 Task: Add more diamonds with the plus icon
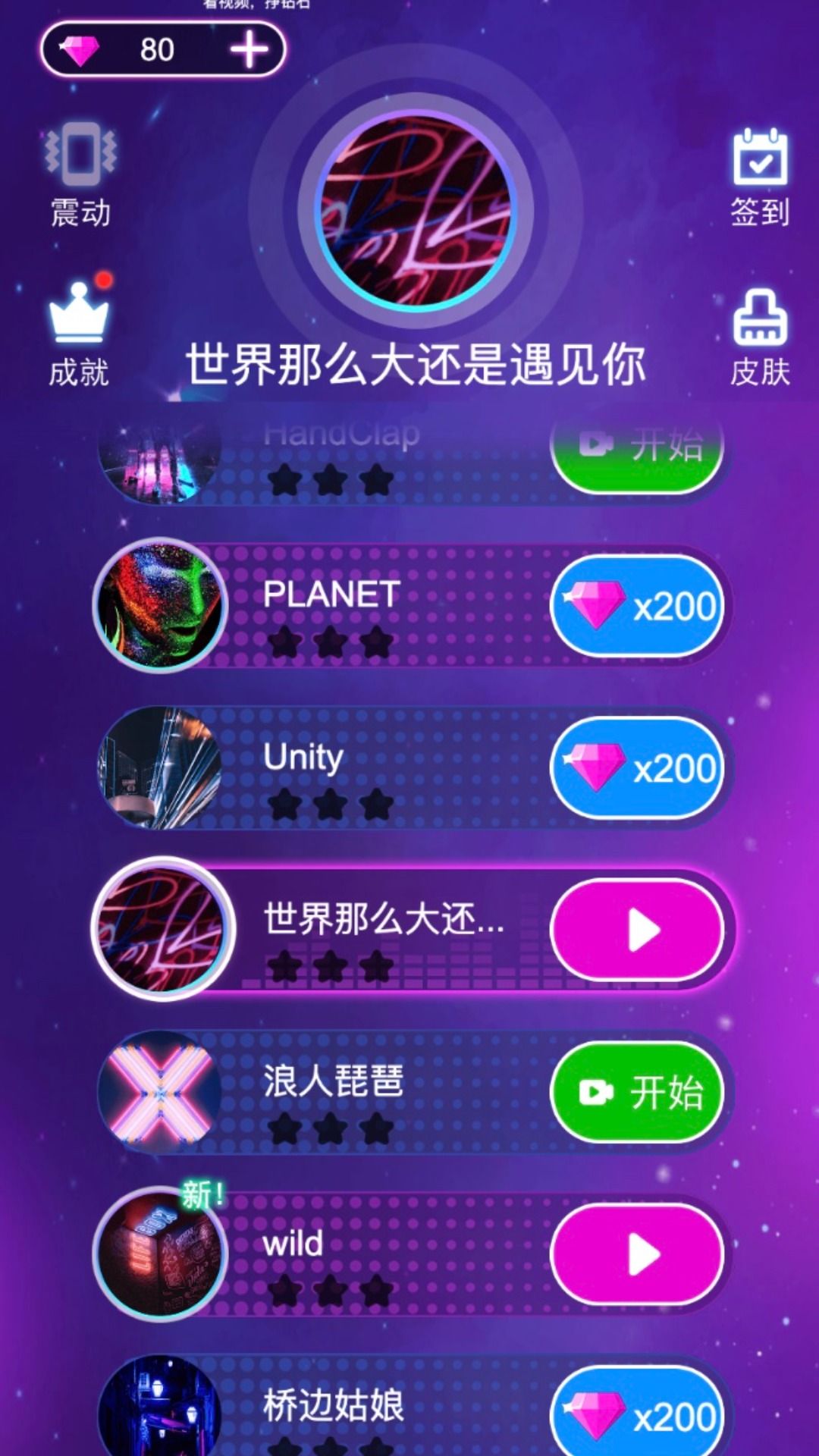point(249,50)
